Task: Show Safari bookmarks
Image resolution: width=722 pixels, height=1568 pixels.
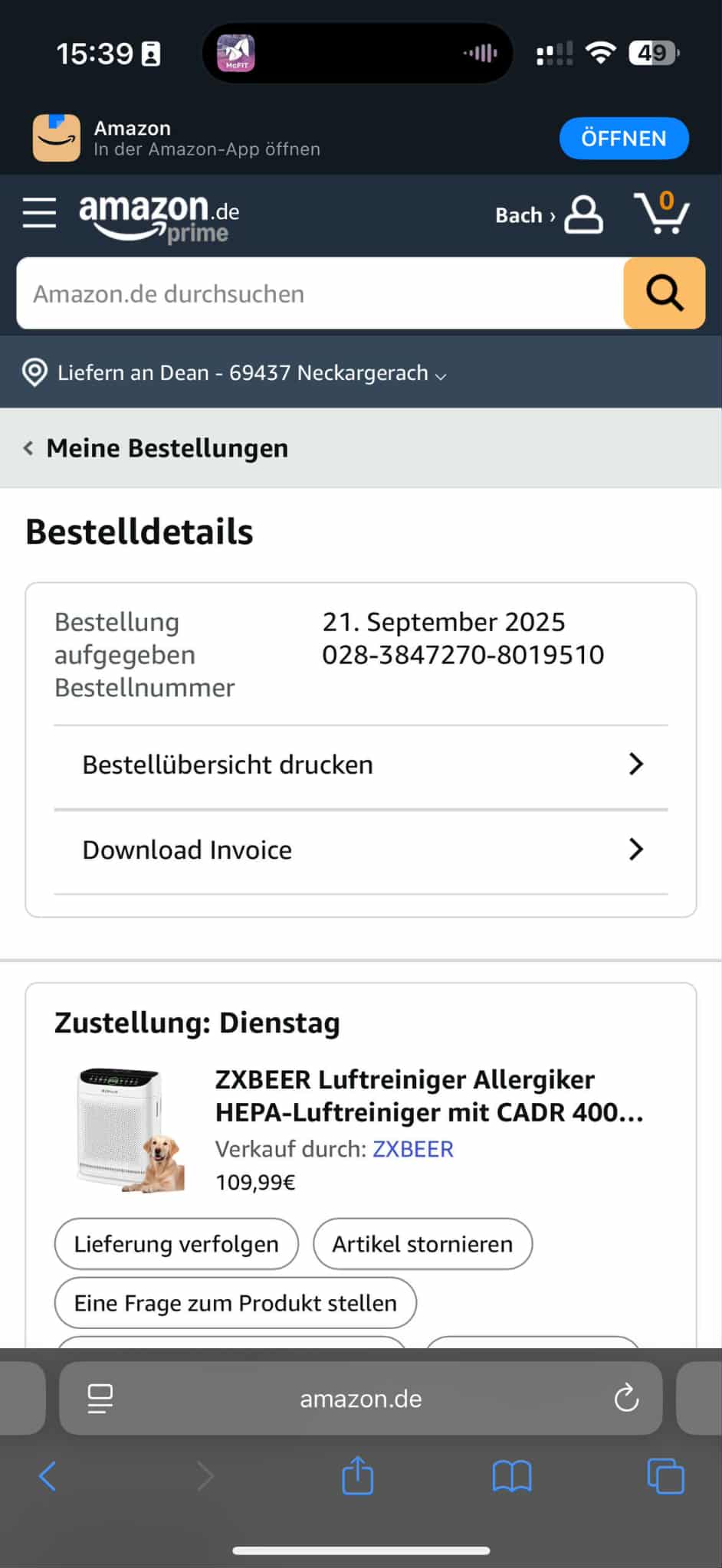Action: click(x=511, y=1475)
